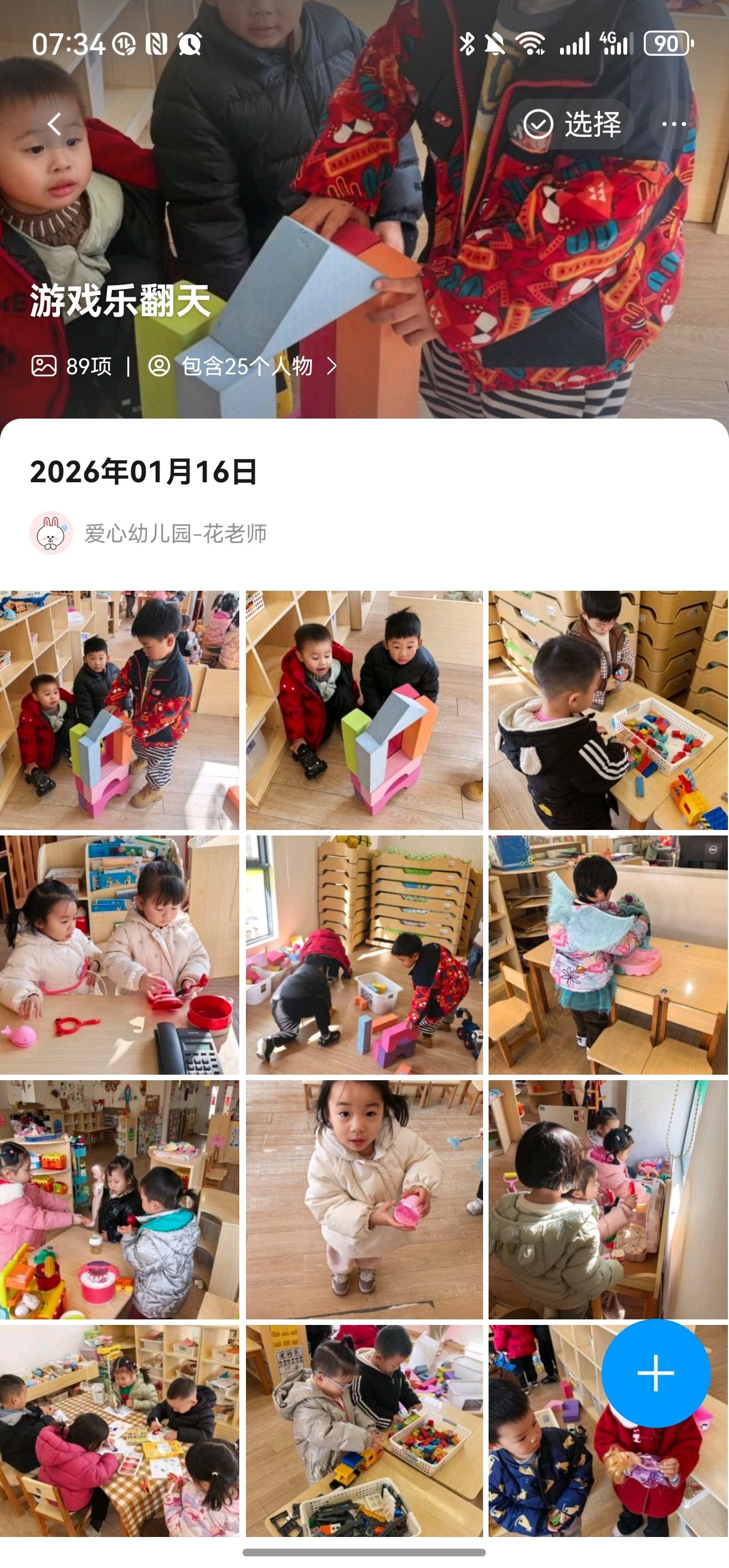
Task: Open the three-dot overflow menu
Action: [x=674, y=124]
